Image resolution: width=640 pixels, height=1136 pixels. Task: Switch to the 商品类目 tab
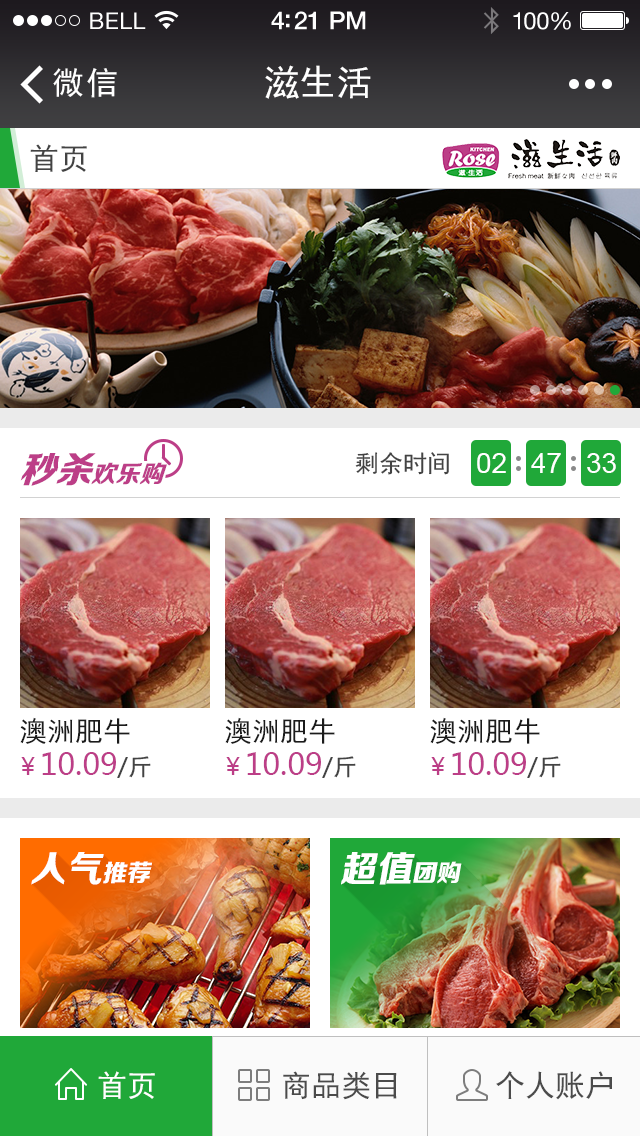(319, 1085)
